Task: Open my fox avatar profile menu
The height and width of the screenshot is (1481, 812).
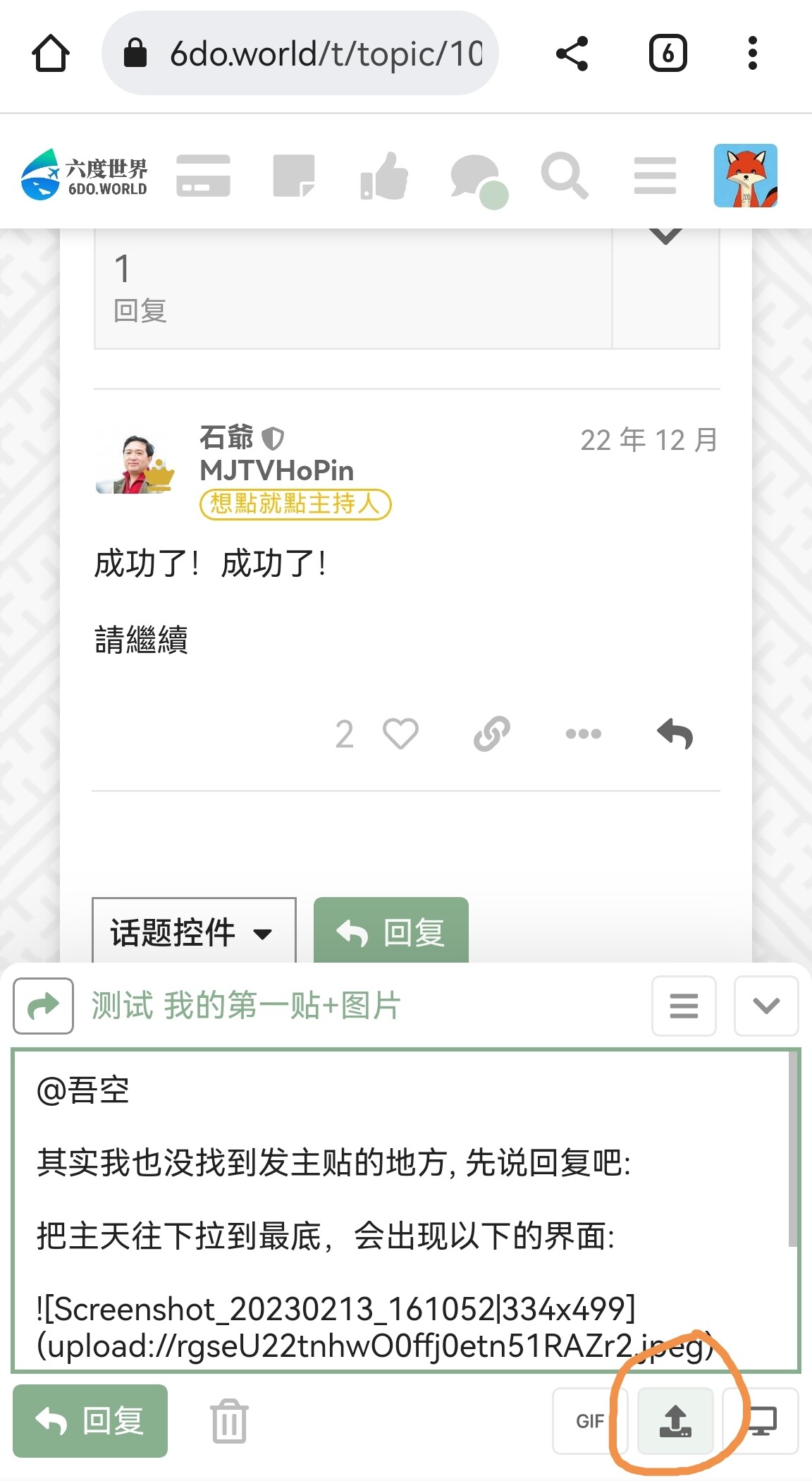Action: point(745,176)
